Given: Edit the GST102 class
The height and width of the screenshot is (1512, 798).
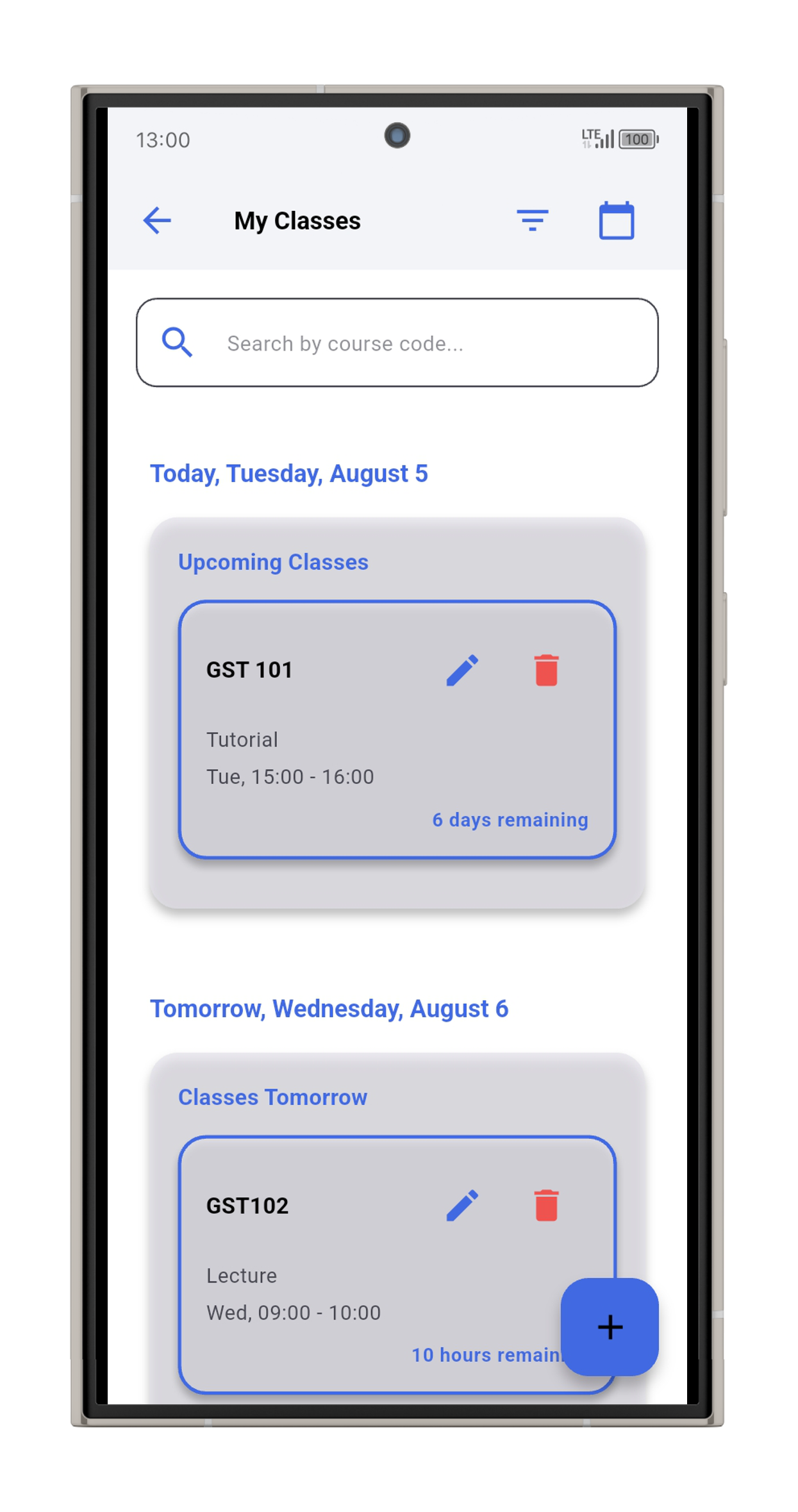Looking at the screenshot, I should pos(462,1206).
